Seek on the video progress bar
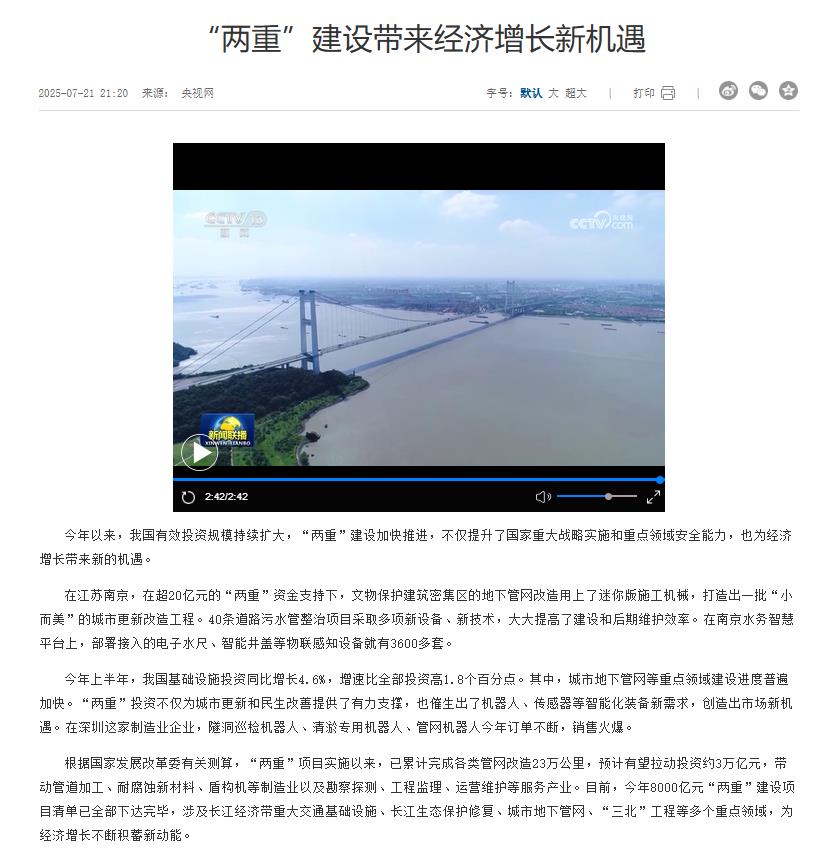 pyautogui.click(x=418, y=479)
